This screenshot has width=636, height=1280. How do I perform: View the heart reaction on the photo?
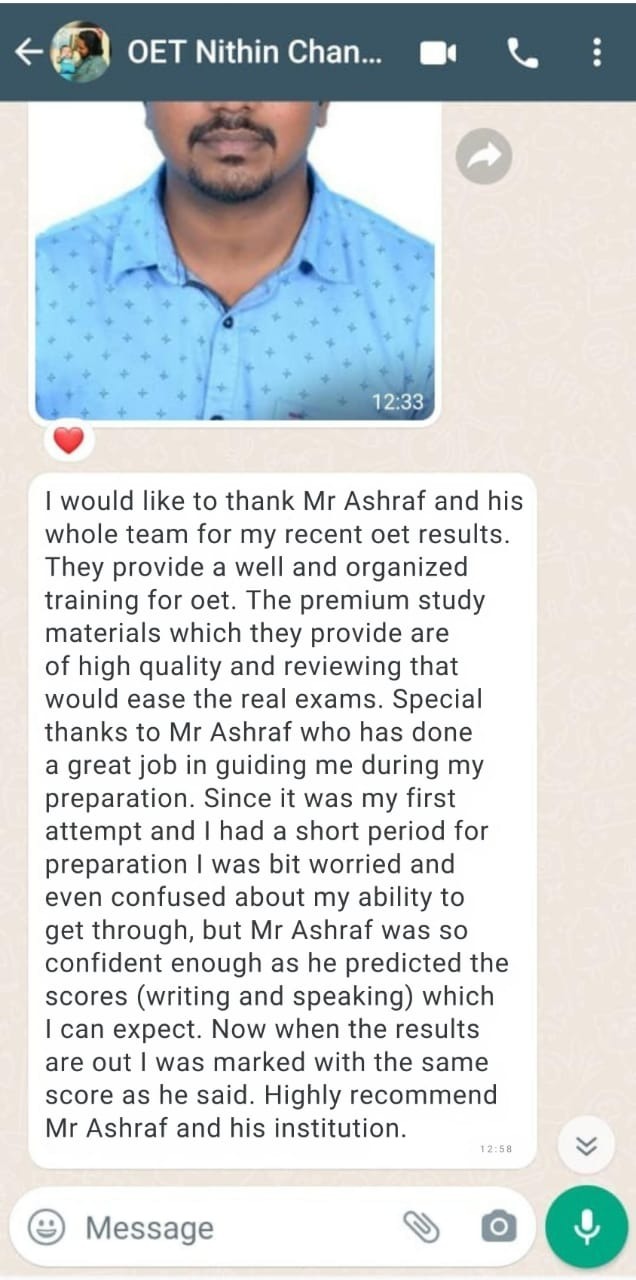[x=68, y=440]
